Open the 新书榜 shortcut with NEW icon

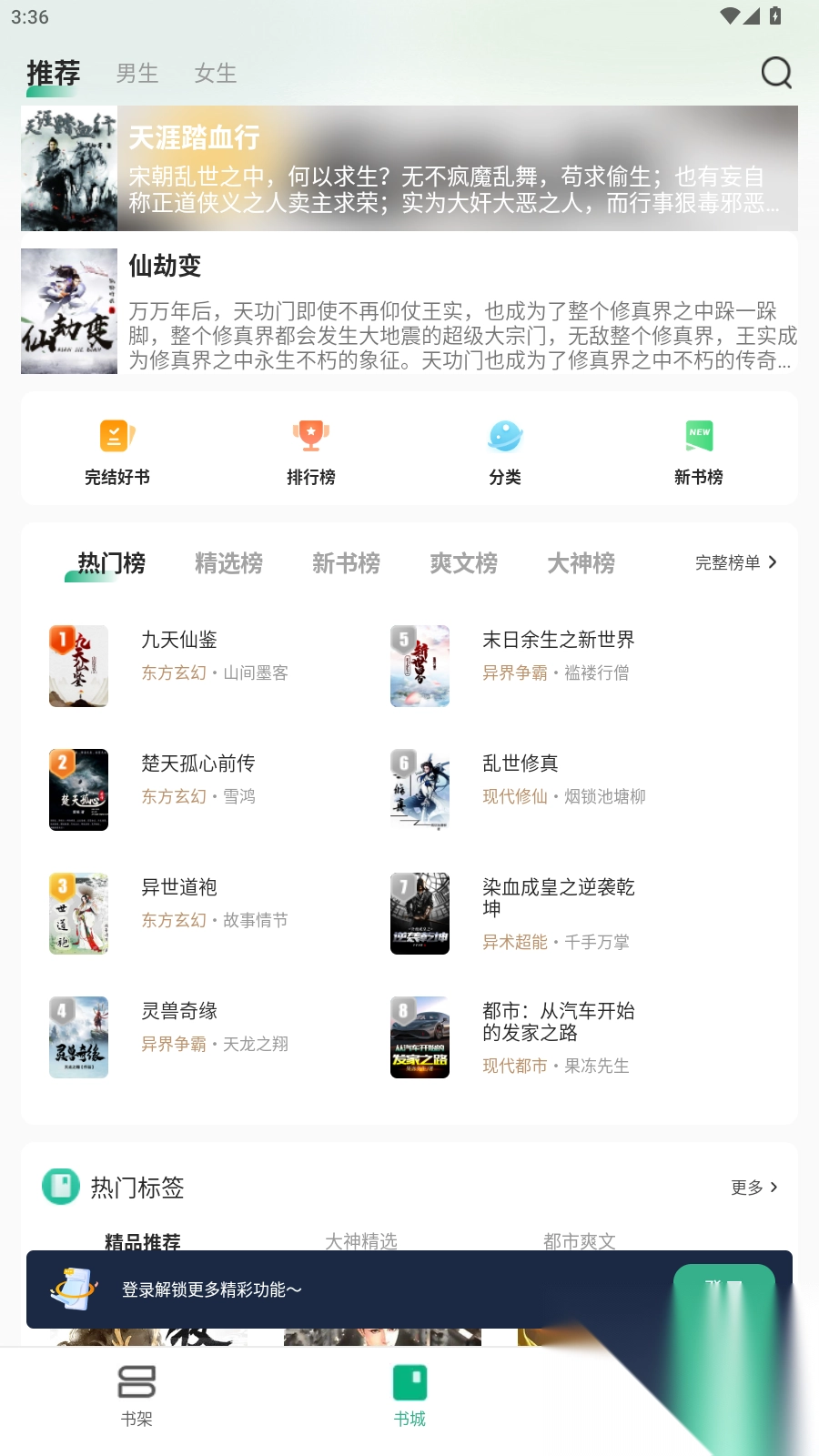pyautogui.click(x=699, y=451)
